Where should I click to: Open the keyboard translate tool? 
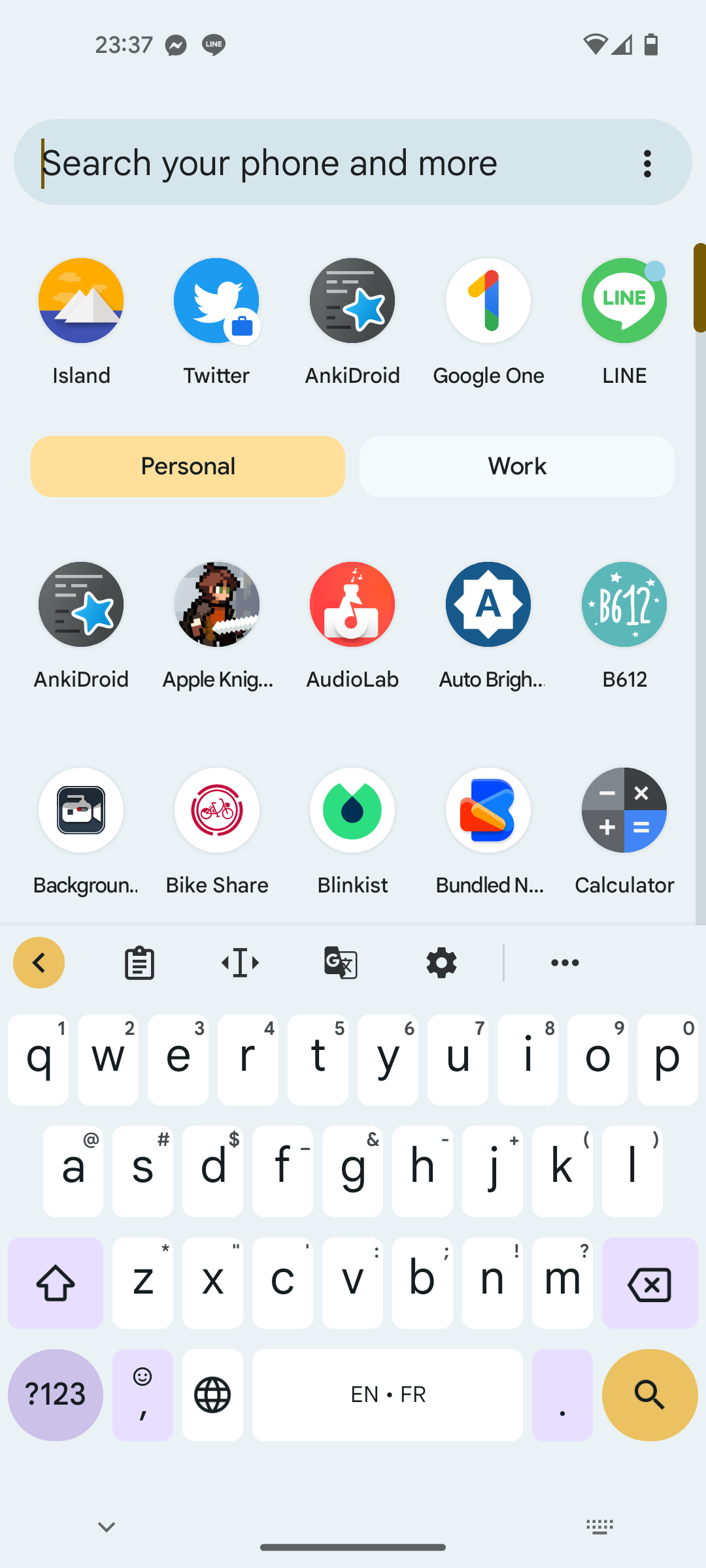341,962
